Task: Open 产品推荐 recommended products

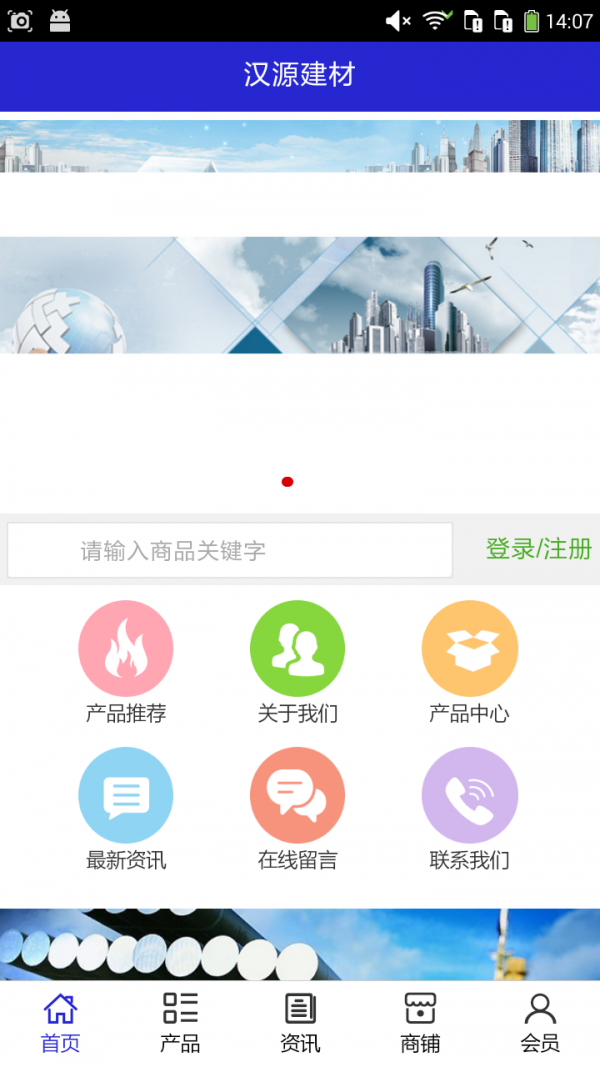Action: [126, 661]
